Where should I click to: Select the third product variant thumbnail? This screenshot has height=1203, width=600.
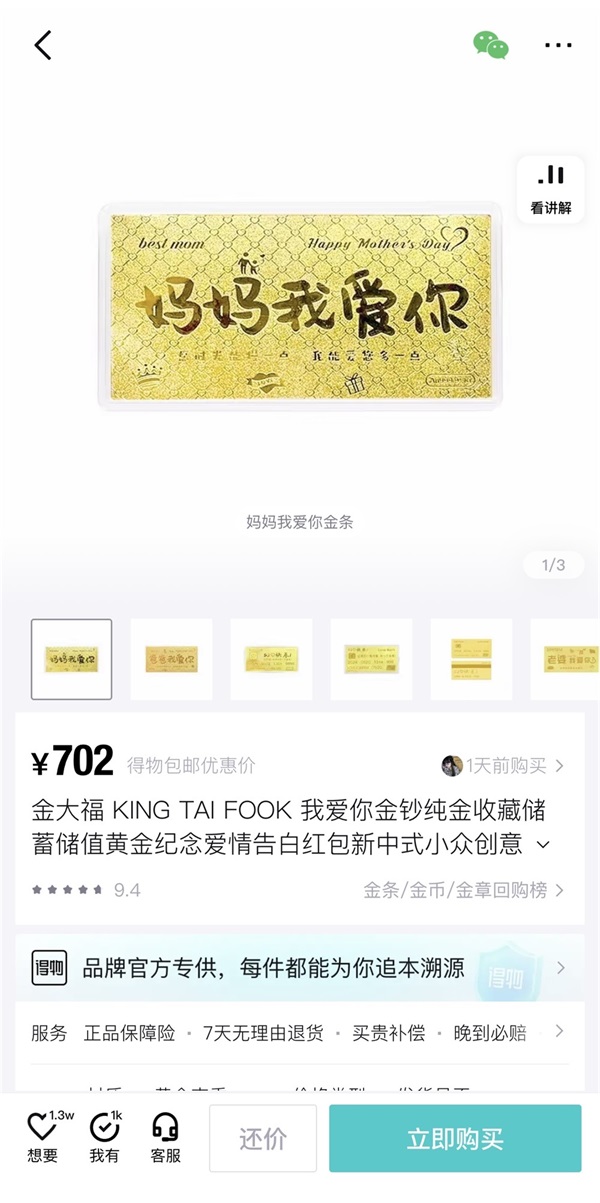point(271,659)
